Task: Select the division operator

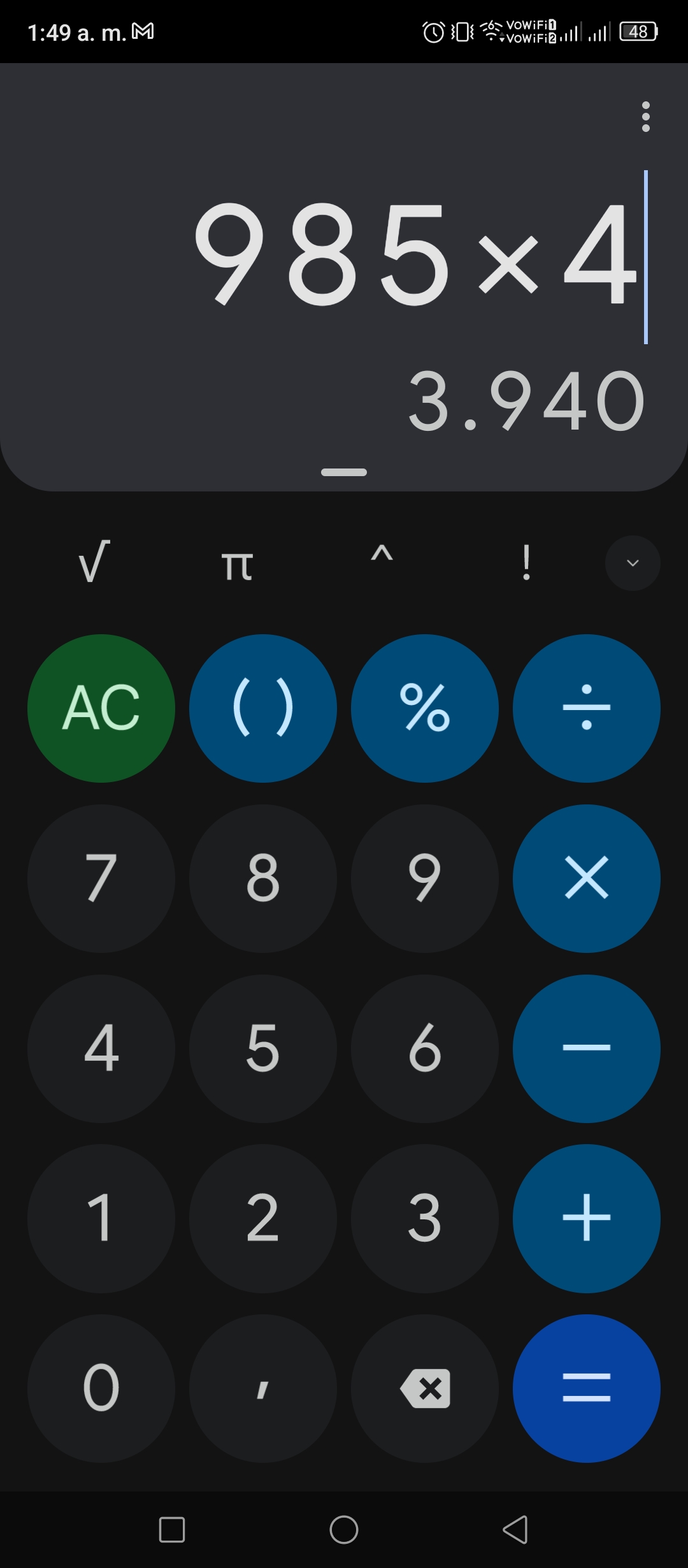Action: pos(587,708)
